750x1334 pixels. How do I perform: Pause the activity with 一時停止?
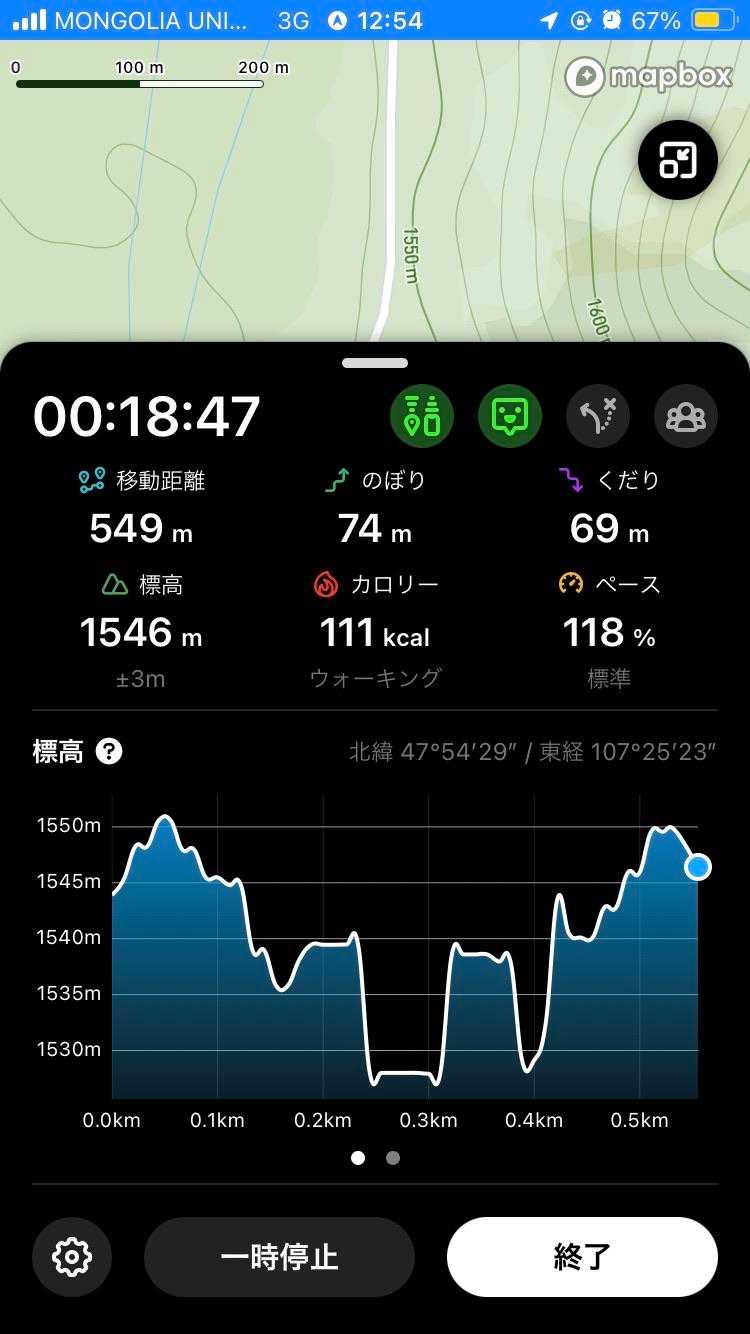279,1257
